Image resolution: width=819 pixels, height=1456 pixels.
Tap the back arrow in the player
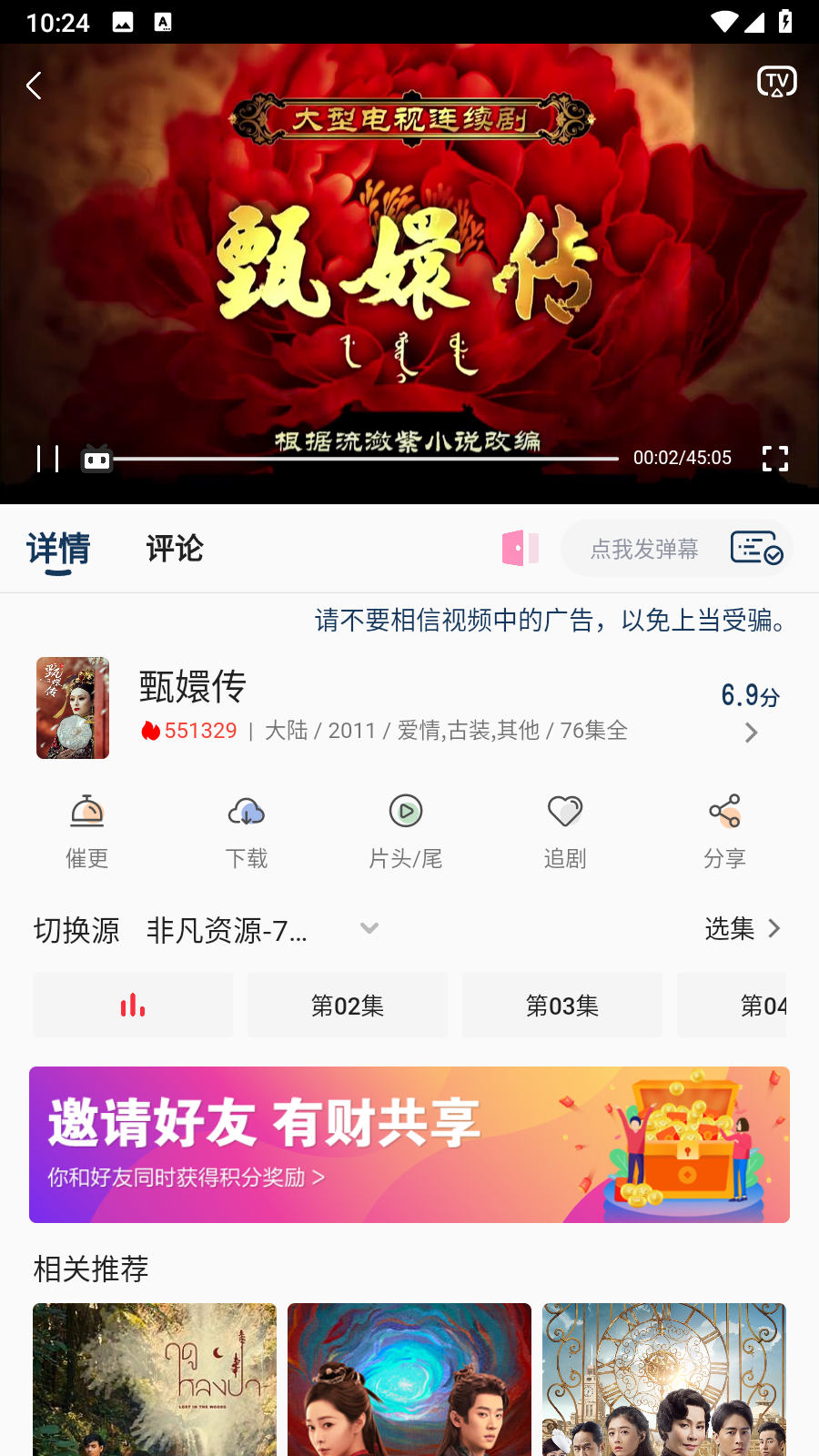click(34, 85)
